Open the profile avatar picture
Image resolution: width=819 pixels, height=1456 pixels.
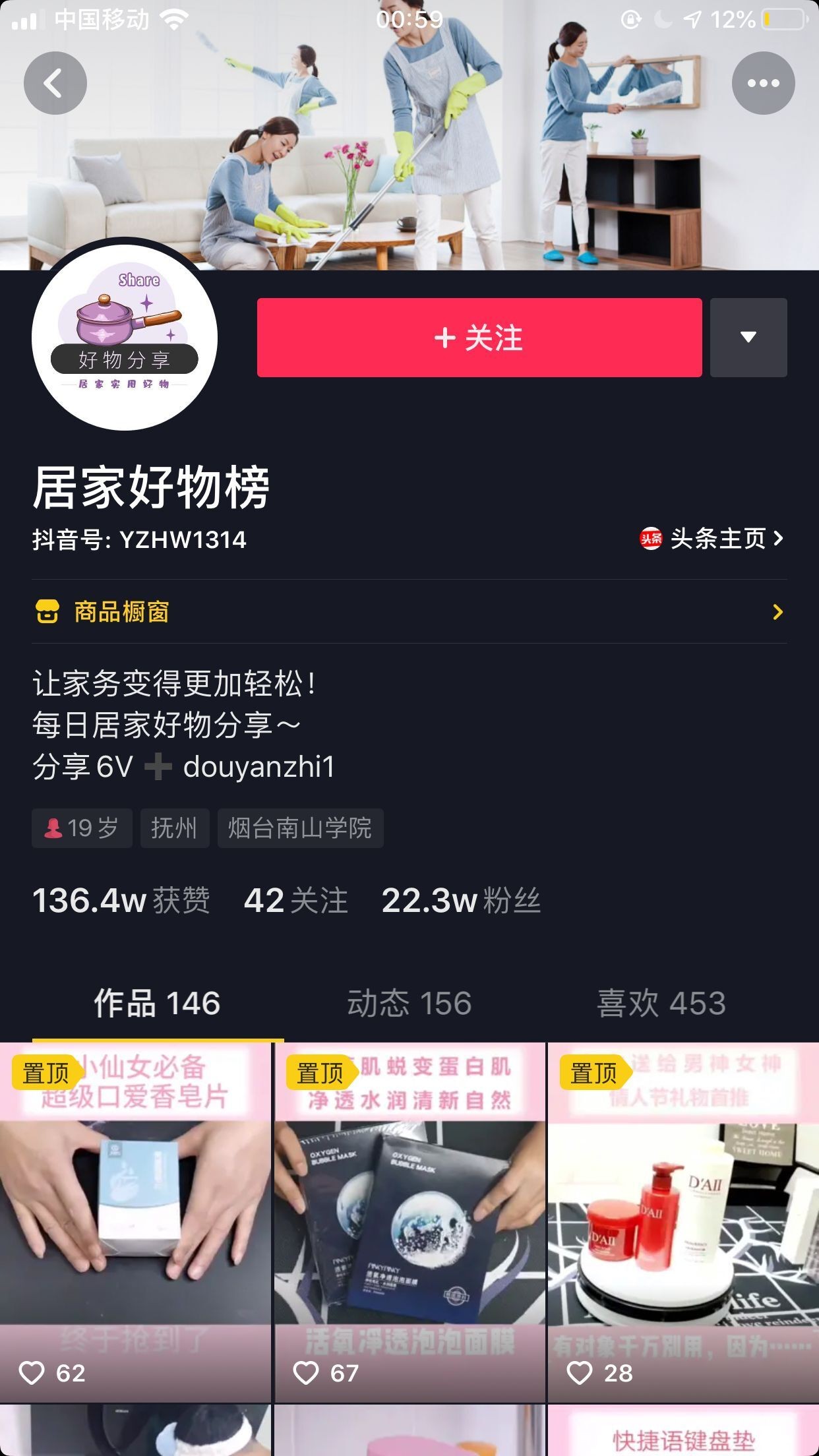point(125,338)
